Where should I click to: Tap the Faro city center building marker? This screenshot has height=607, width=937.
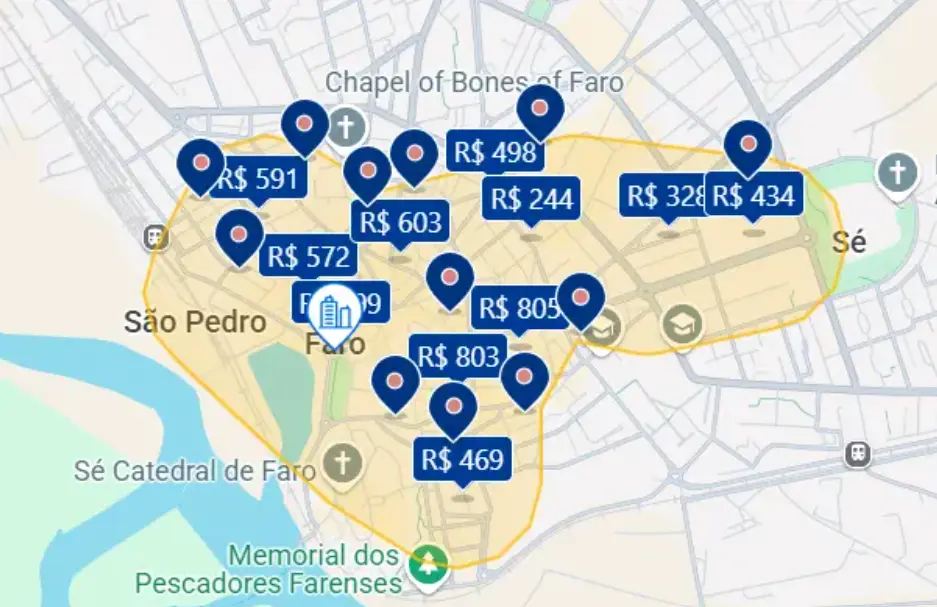click(336, 312)
